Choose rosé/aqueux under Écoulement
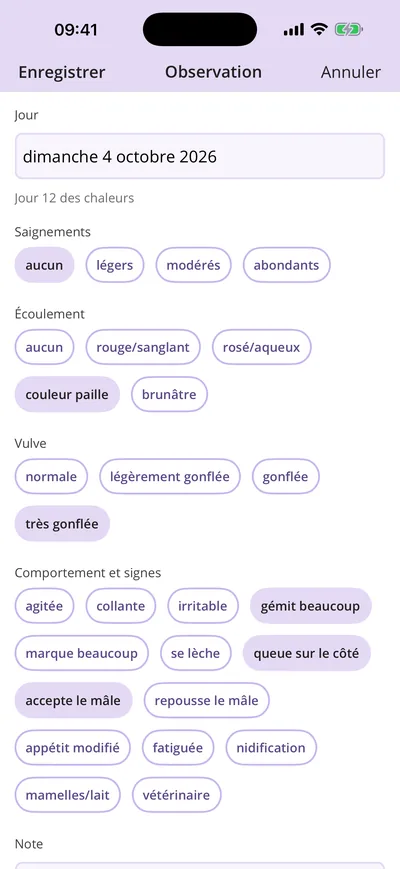The image size is (400, 869). point(261,347)
